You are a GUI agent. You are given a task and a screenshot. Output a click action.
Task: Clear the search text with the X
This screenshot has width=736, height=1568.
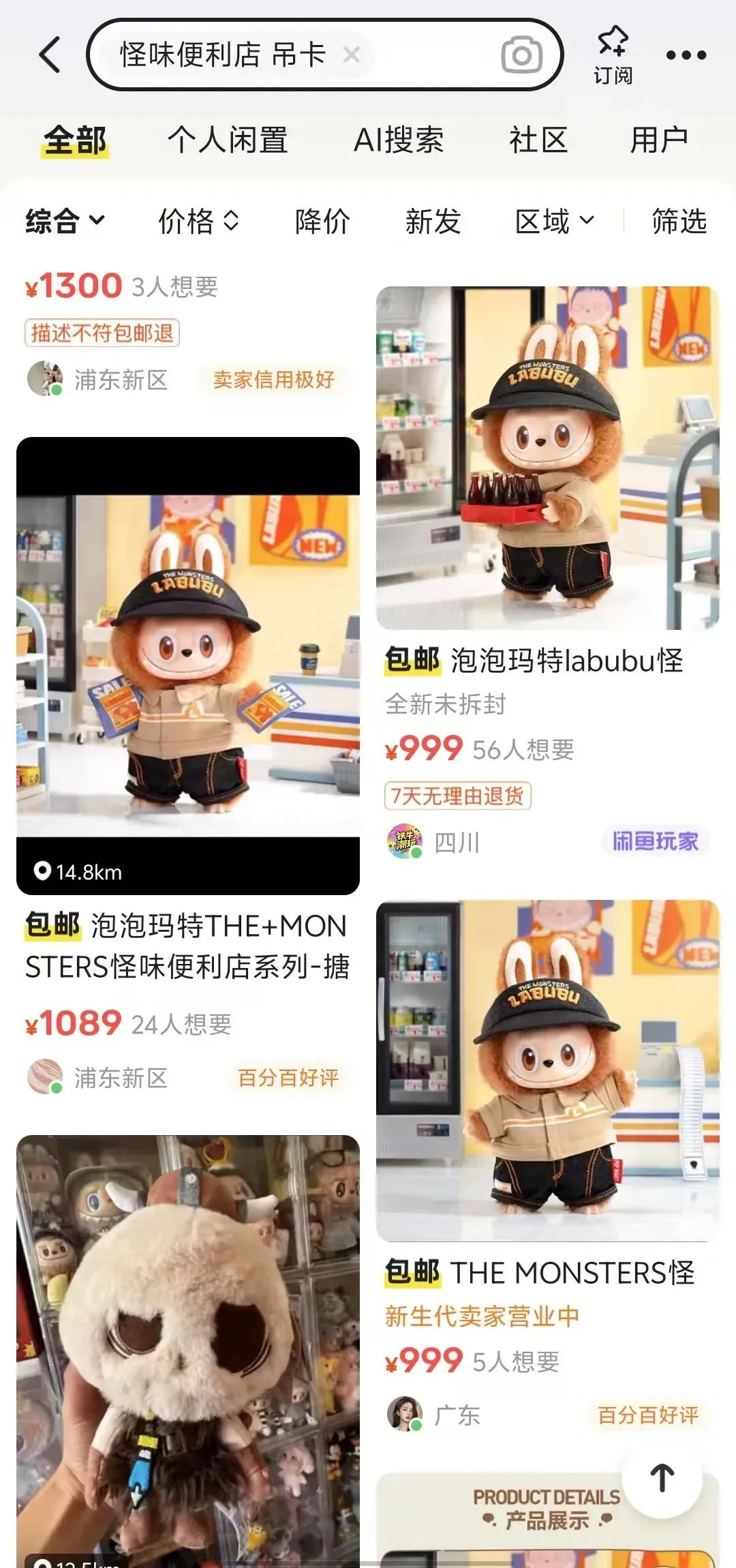coord(351,55)
